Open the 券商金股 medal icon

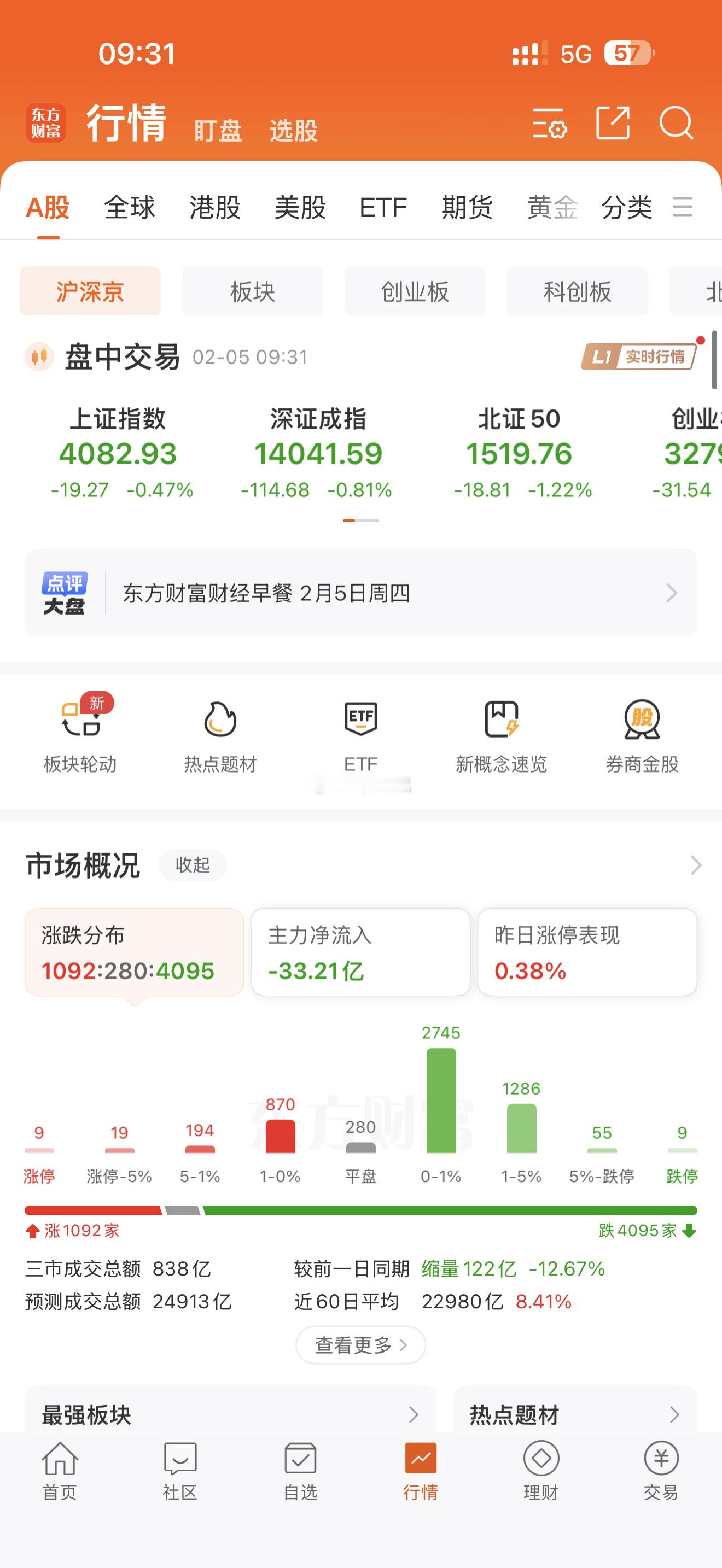coord(640,729)
